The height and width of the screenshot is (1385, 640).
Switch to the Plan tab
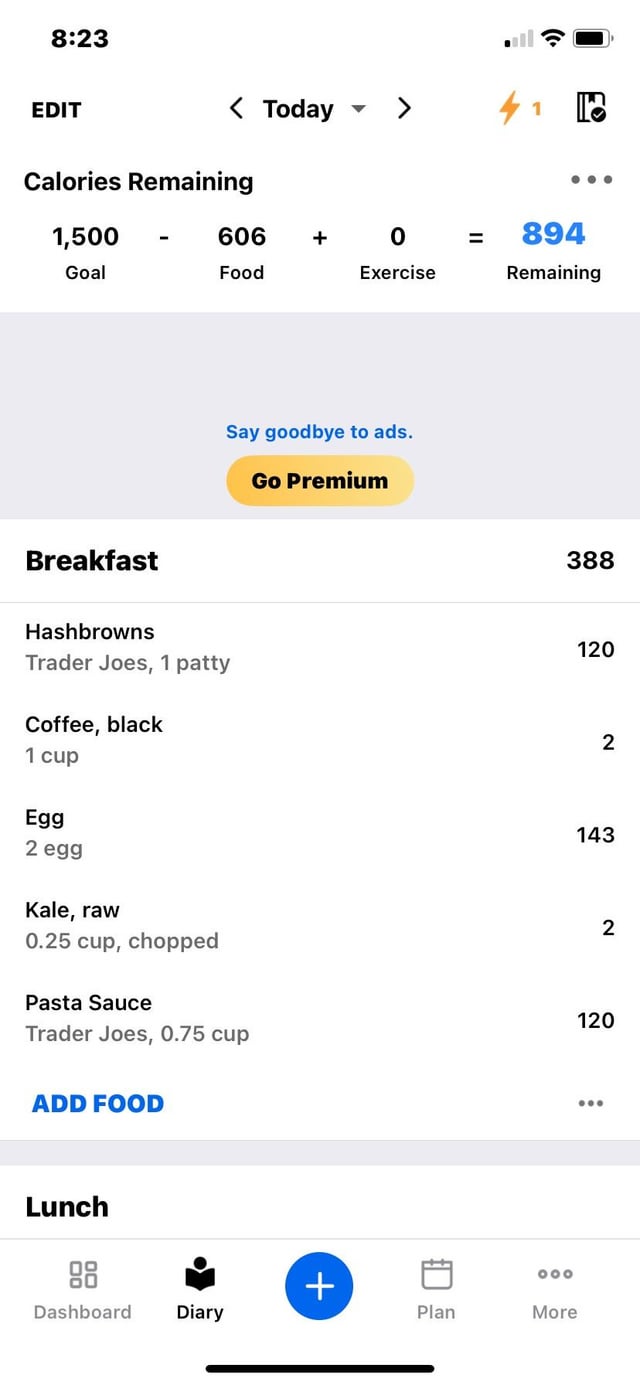(x=436, y=1290)
